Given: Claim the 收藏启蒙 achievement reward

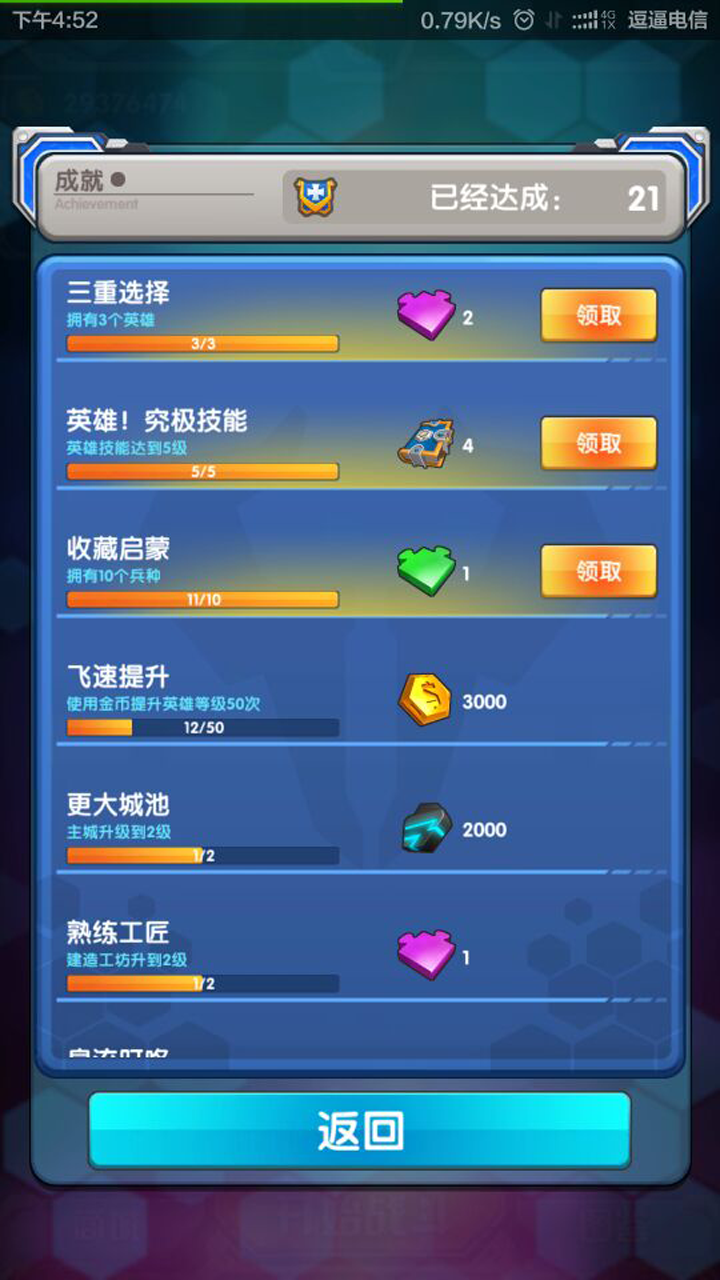Looking at the screenshot, I should [597, 570].
